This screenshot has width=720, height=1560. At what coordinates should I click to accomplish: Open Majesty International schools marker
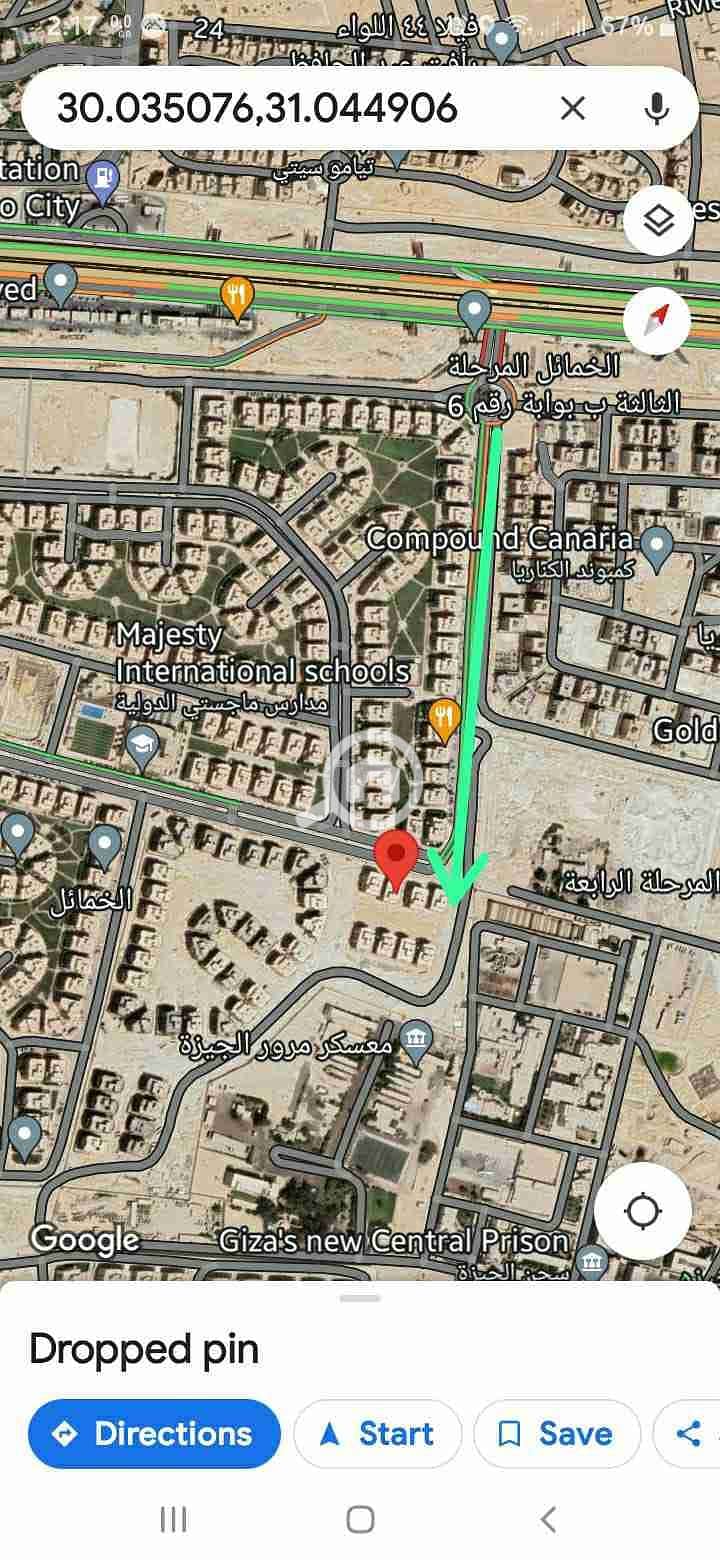click(x=143, y=744)
